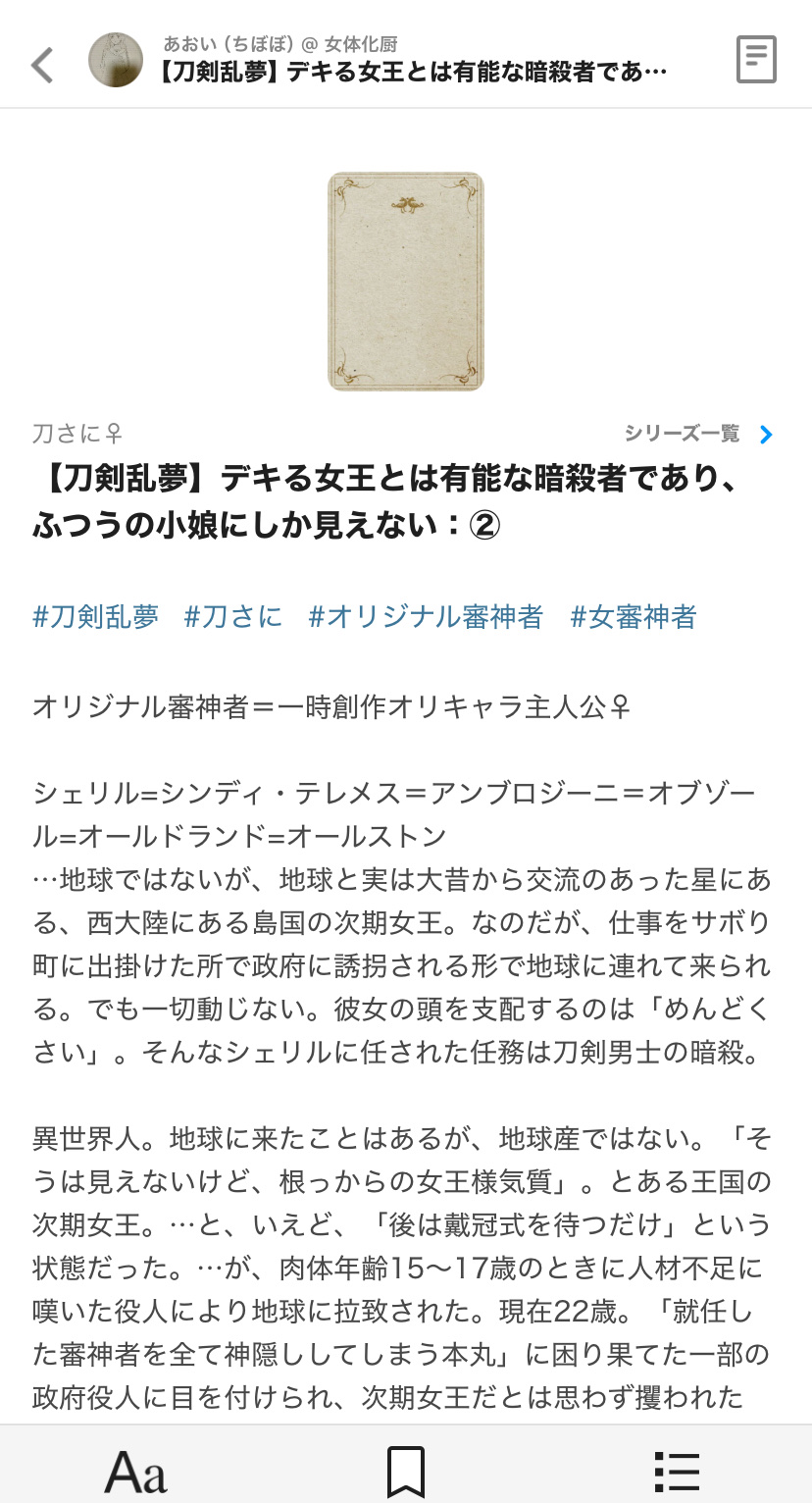Open author あおい's profile avatar
Screen dimensions: 812x1503
coord(116,61)
